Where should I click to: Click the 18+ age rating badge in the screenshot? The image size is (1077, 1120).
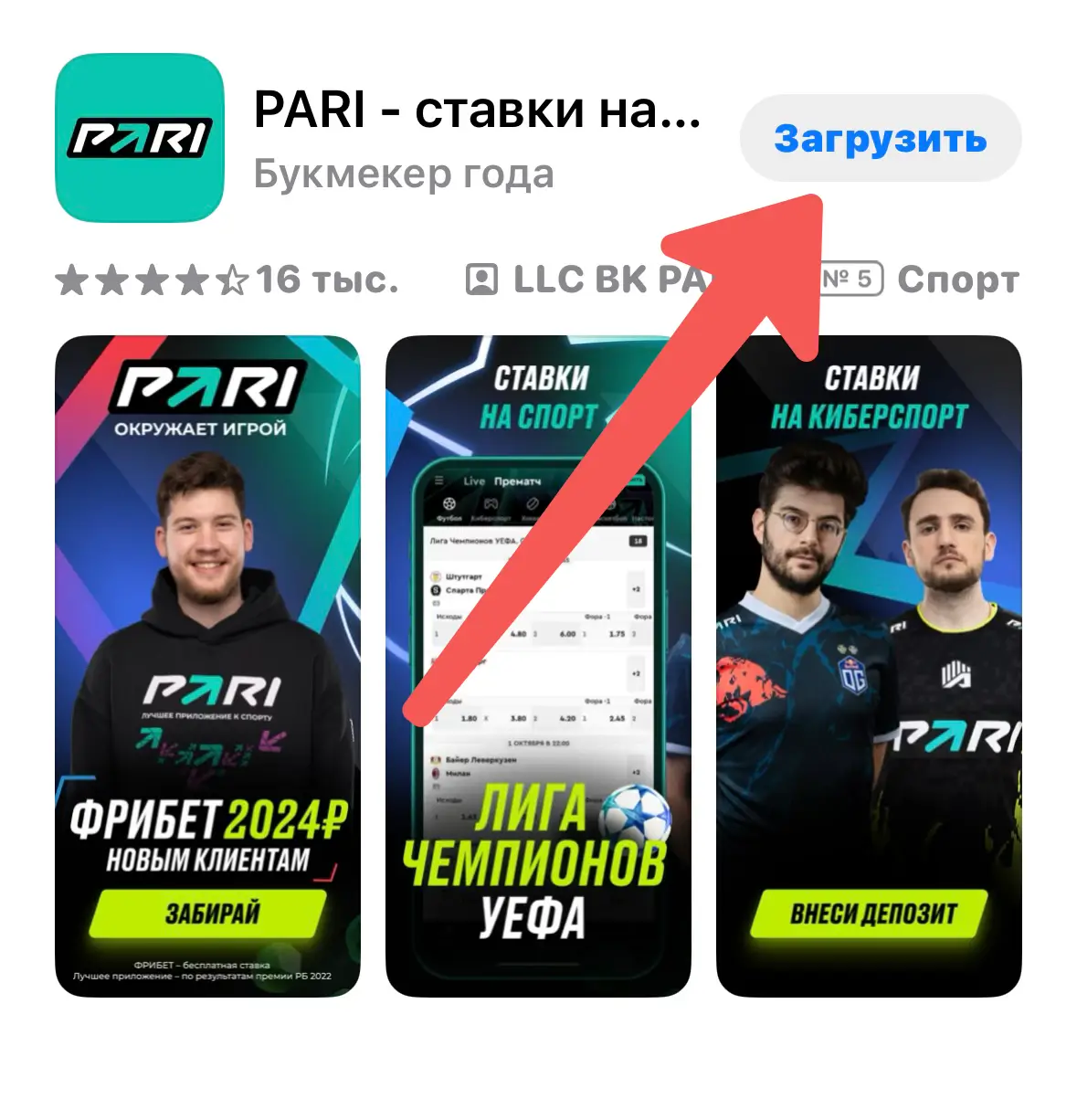[x=638, y=541]
